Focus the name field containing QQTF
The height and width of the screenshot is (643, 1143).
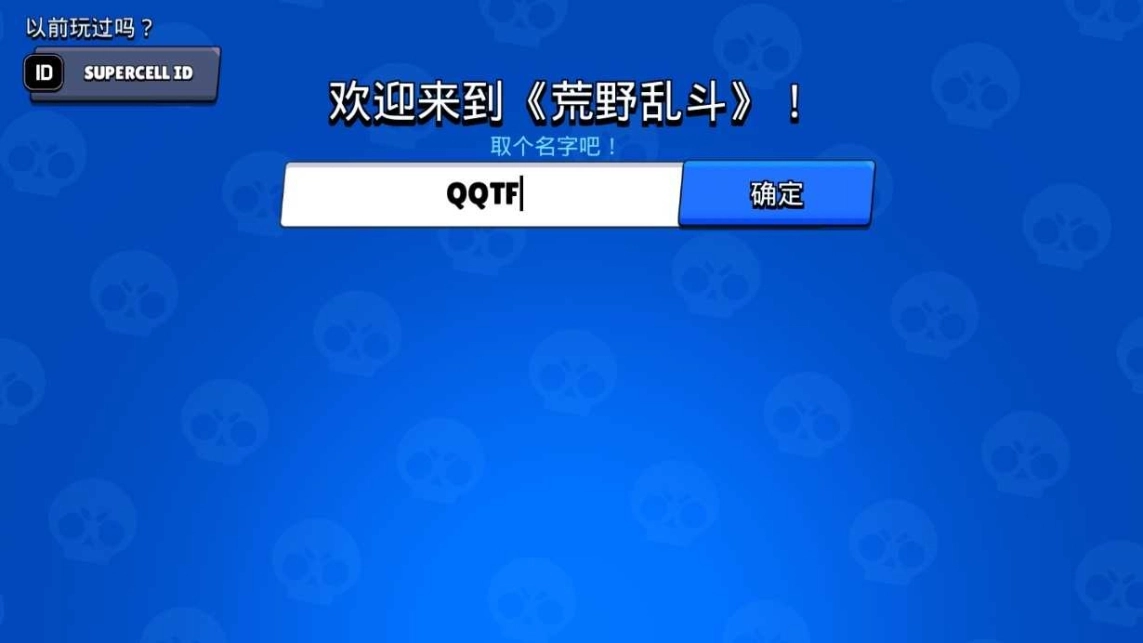click(481, 195)
